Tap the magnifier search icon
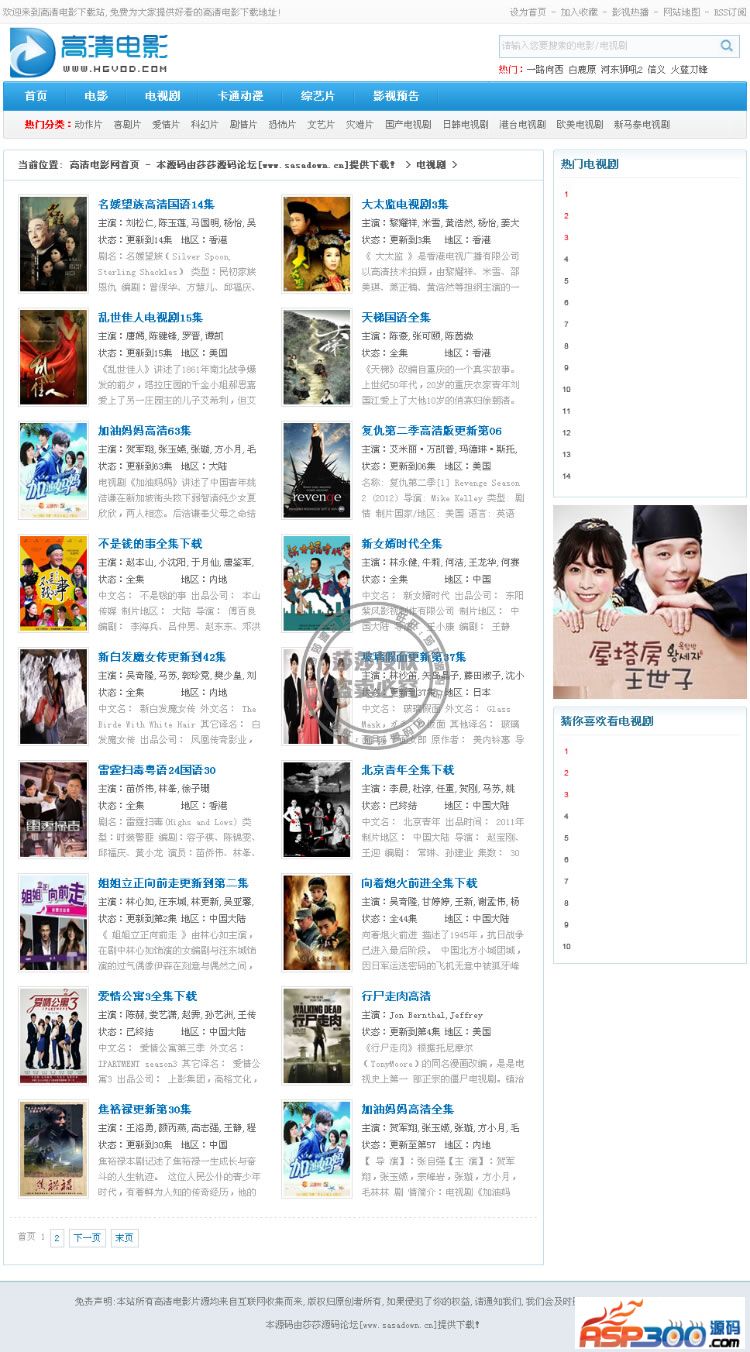The height and width of the screenshot is (1352, 750). point(726,46)
